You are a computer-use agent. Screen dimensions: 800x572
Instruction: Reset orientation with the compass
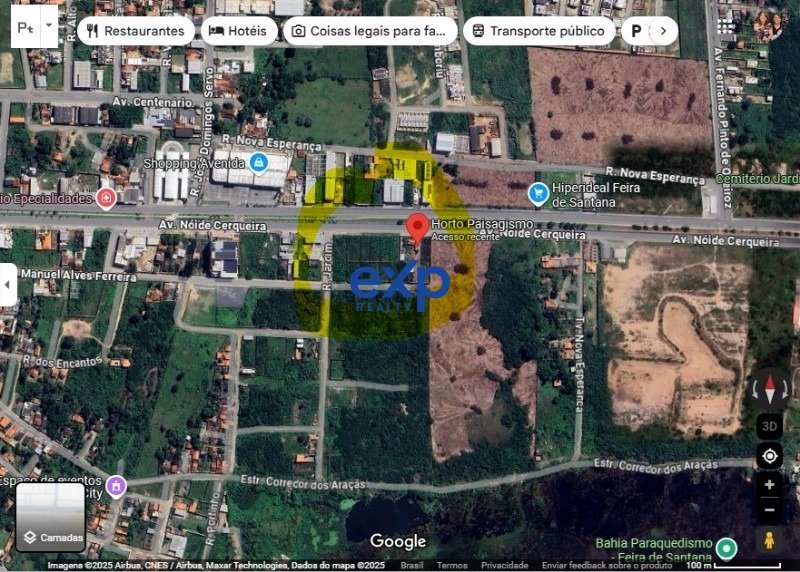[x=769, y=388]
